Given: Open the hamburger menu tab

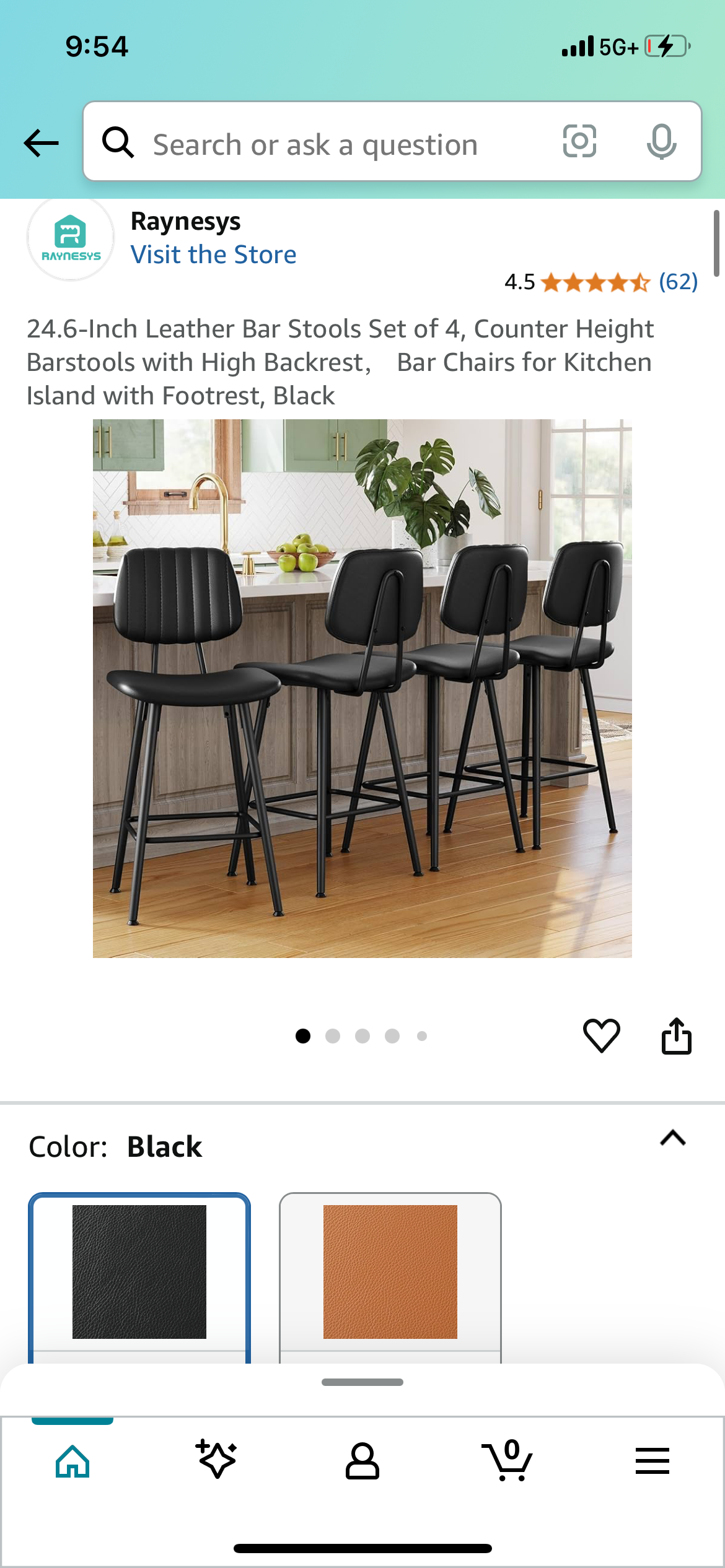Looking at the screenshot, I should (x=652, y=1461).
